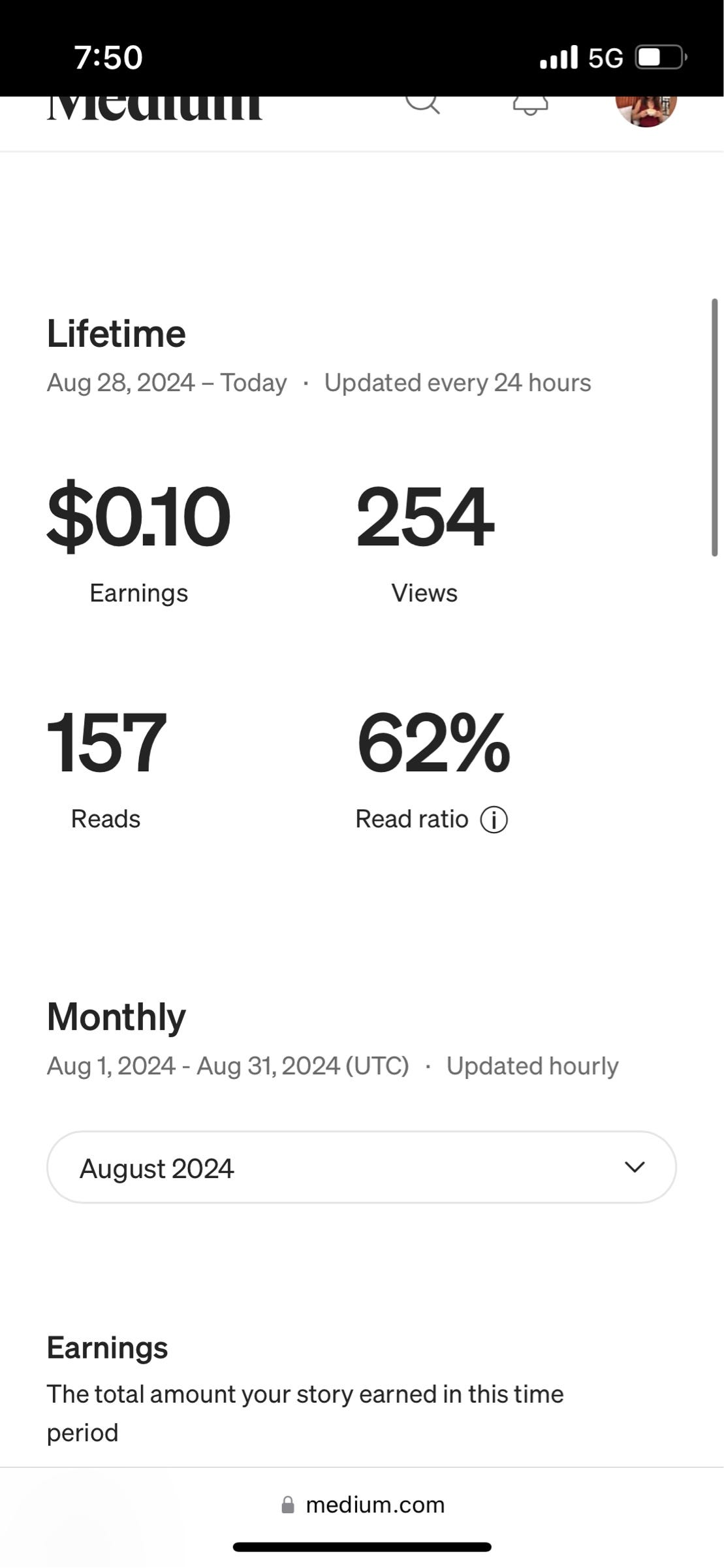
Task: Open the notifications bell
Action: (530, 106)
